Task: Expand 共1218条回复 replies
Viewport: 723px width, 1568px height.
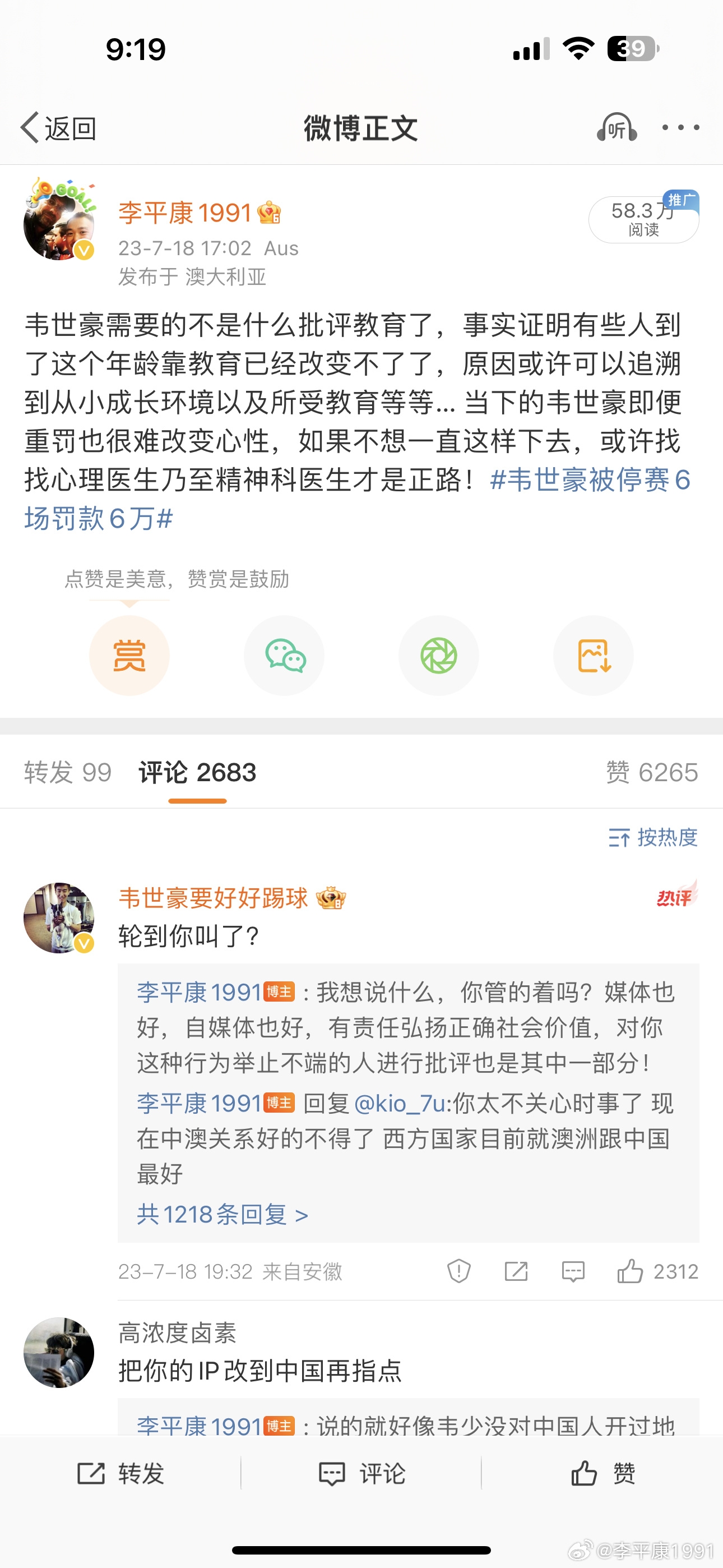Action: tap(222, 1215)
